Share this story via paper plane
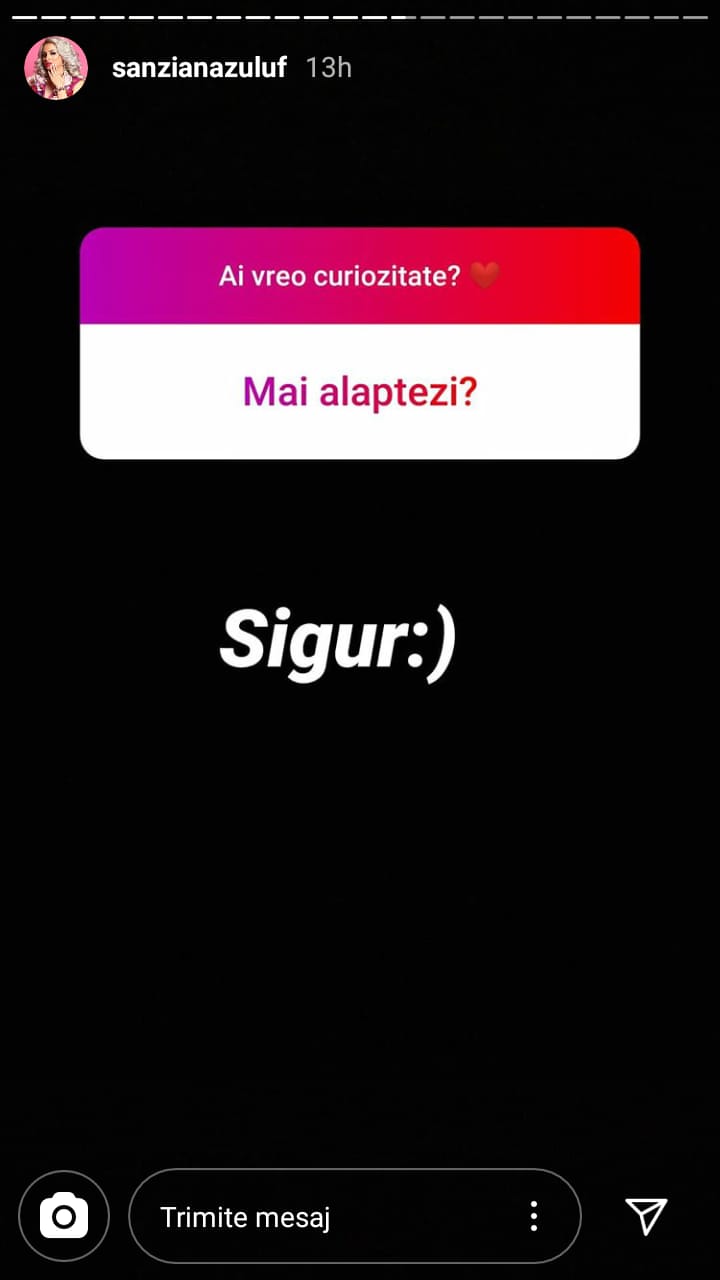The height and width of the screenshot is (1280, 720). 646,1216
